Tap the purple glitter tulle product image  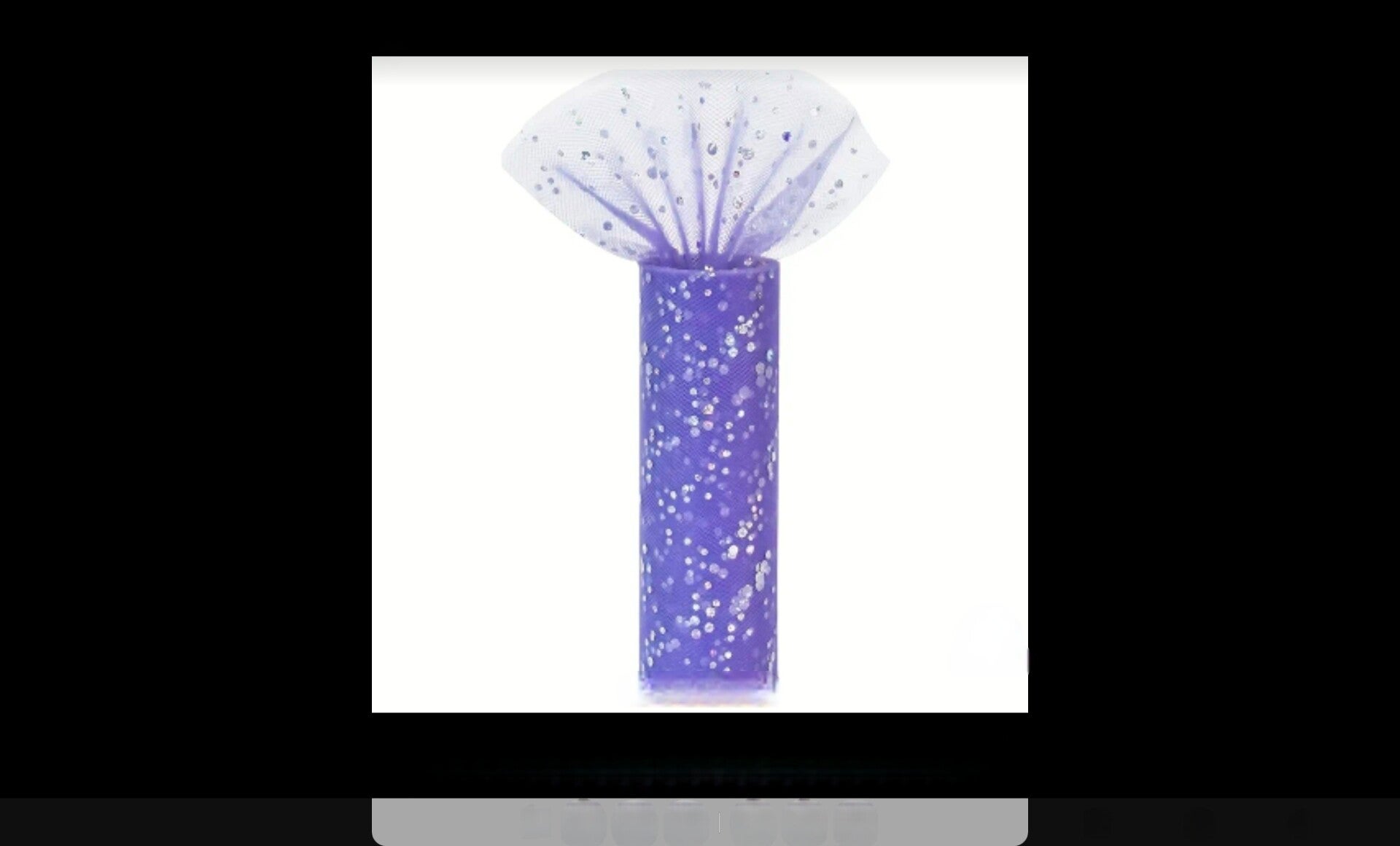700,384
